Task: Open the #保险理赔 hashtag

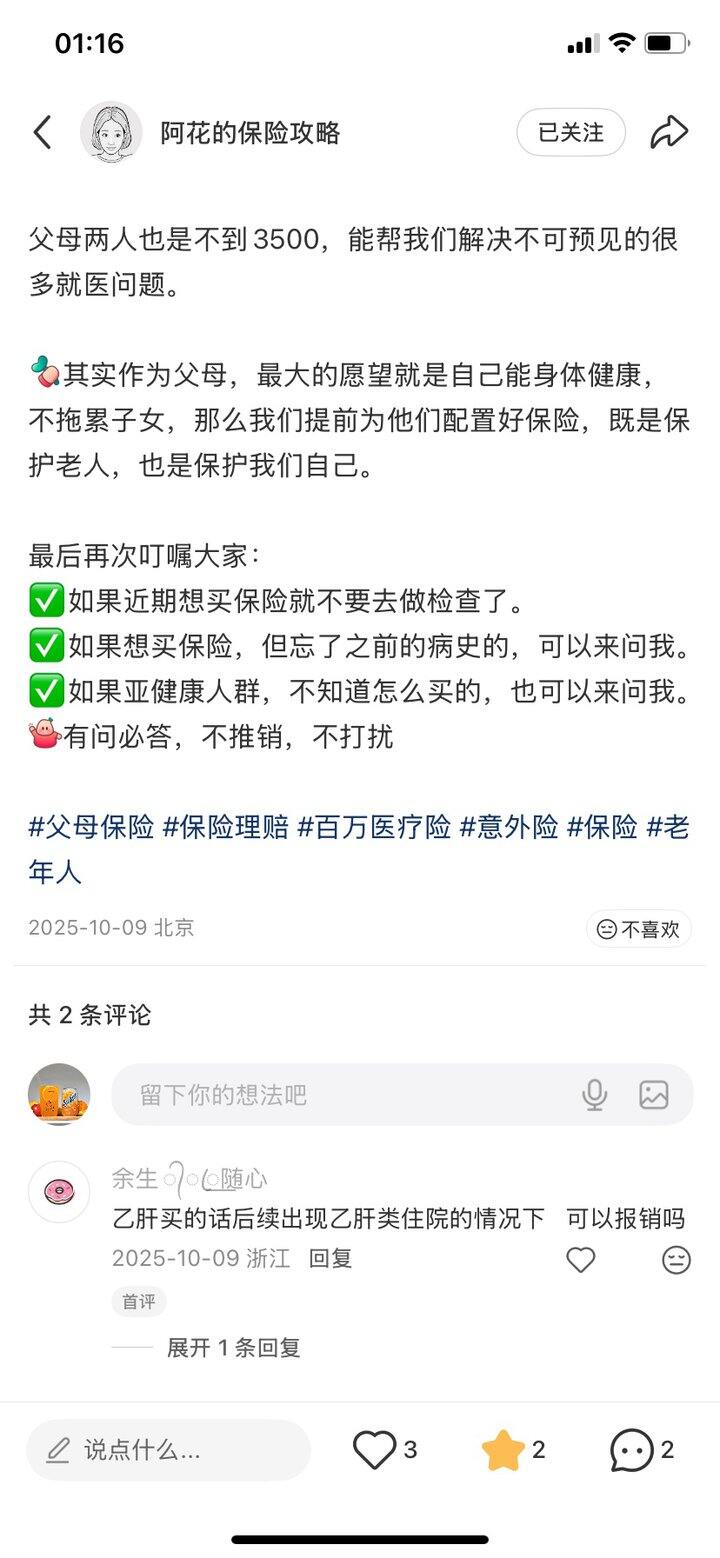Action: coord(225,827)
